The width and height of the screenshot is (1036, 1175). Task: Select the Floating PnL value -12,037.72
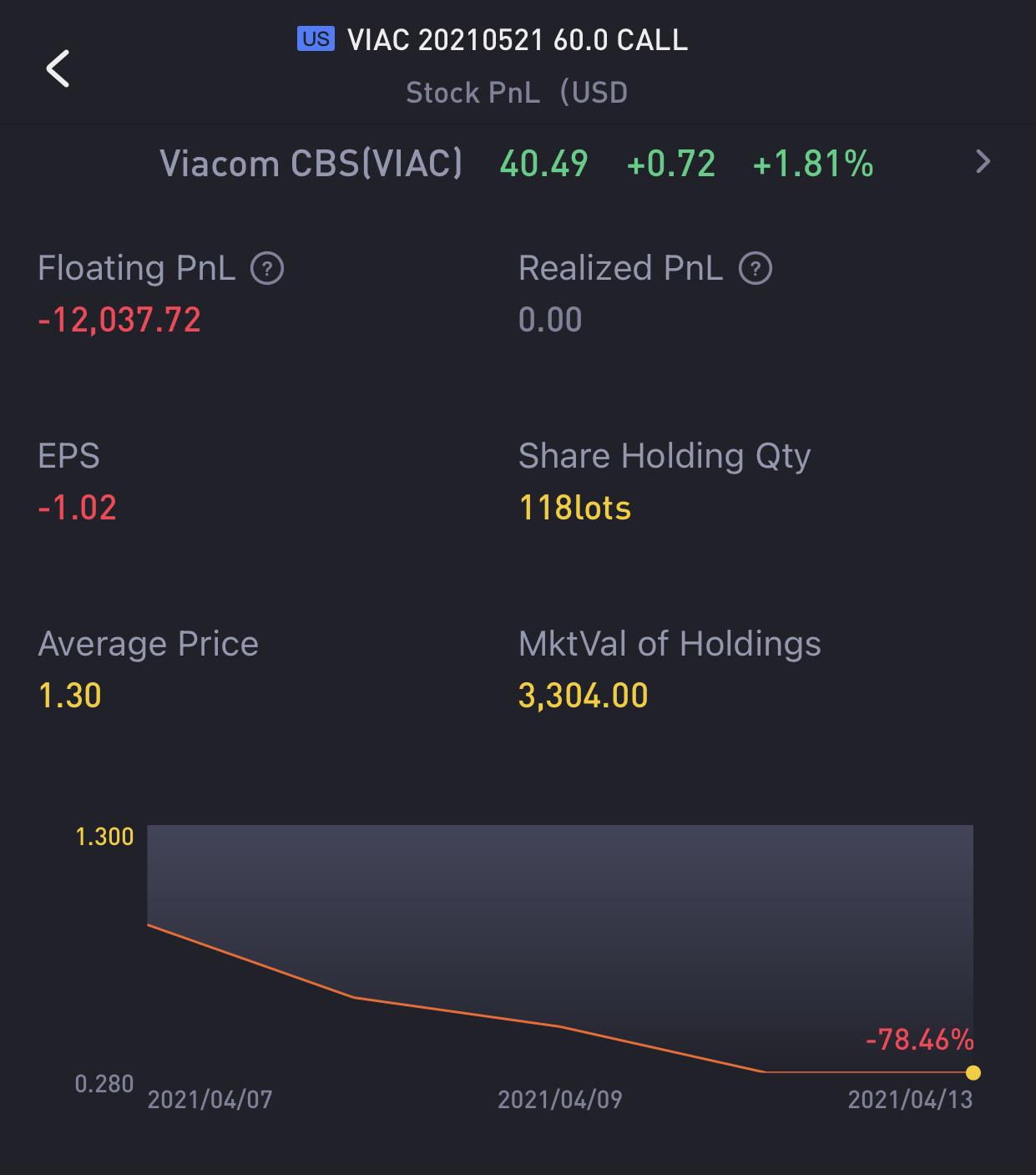(x=118, y=319)
